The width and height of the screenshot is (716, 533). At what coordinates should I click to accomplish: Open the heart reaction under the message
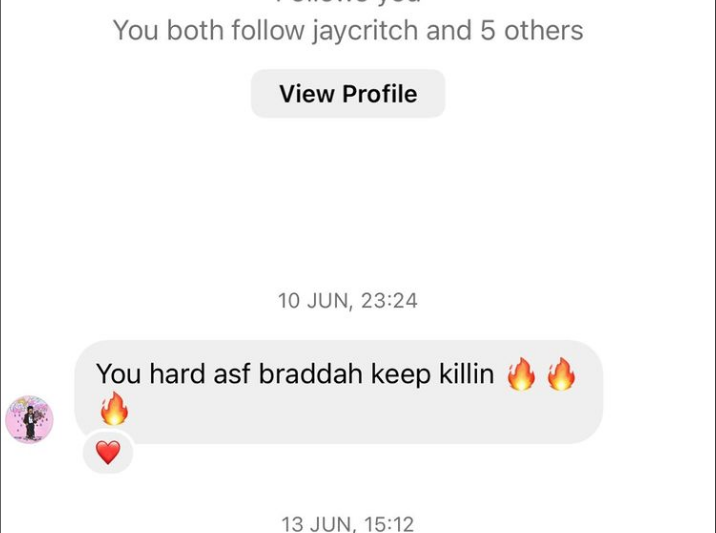(108, 452)
